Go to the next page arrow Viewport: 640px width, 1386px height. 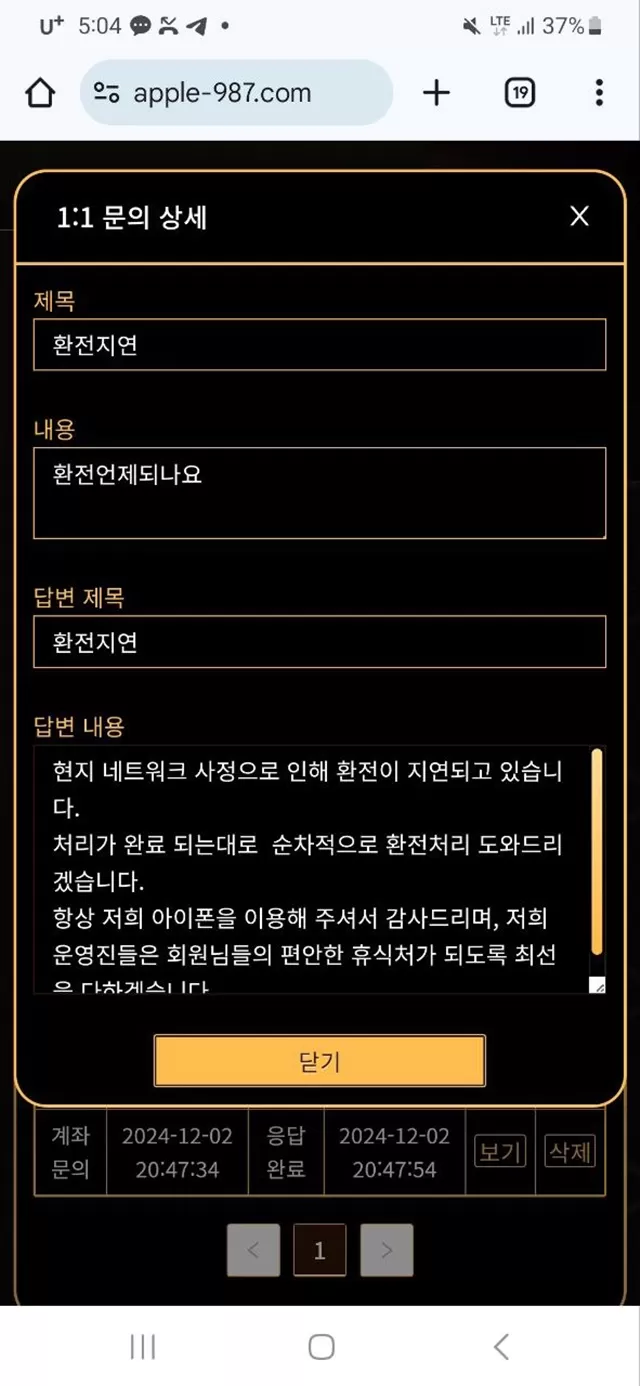(x=386, y=1250)
